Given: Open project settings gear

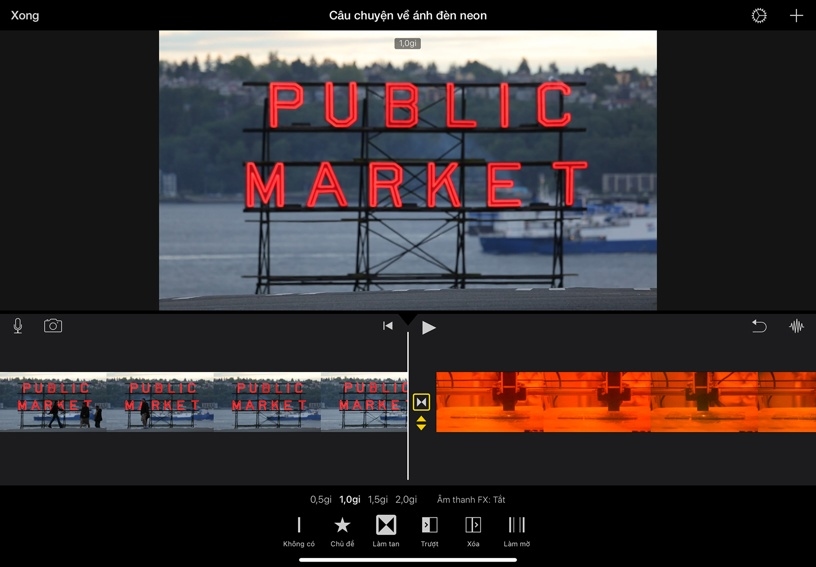Looking at the screenshot, I should (x=759, y=15).
